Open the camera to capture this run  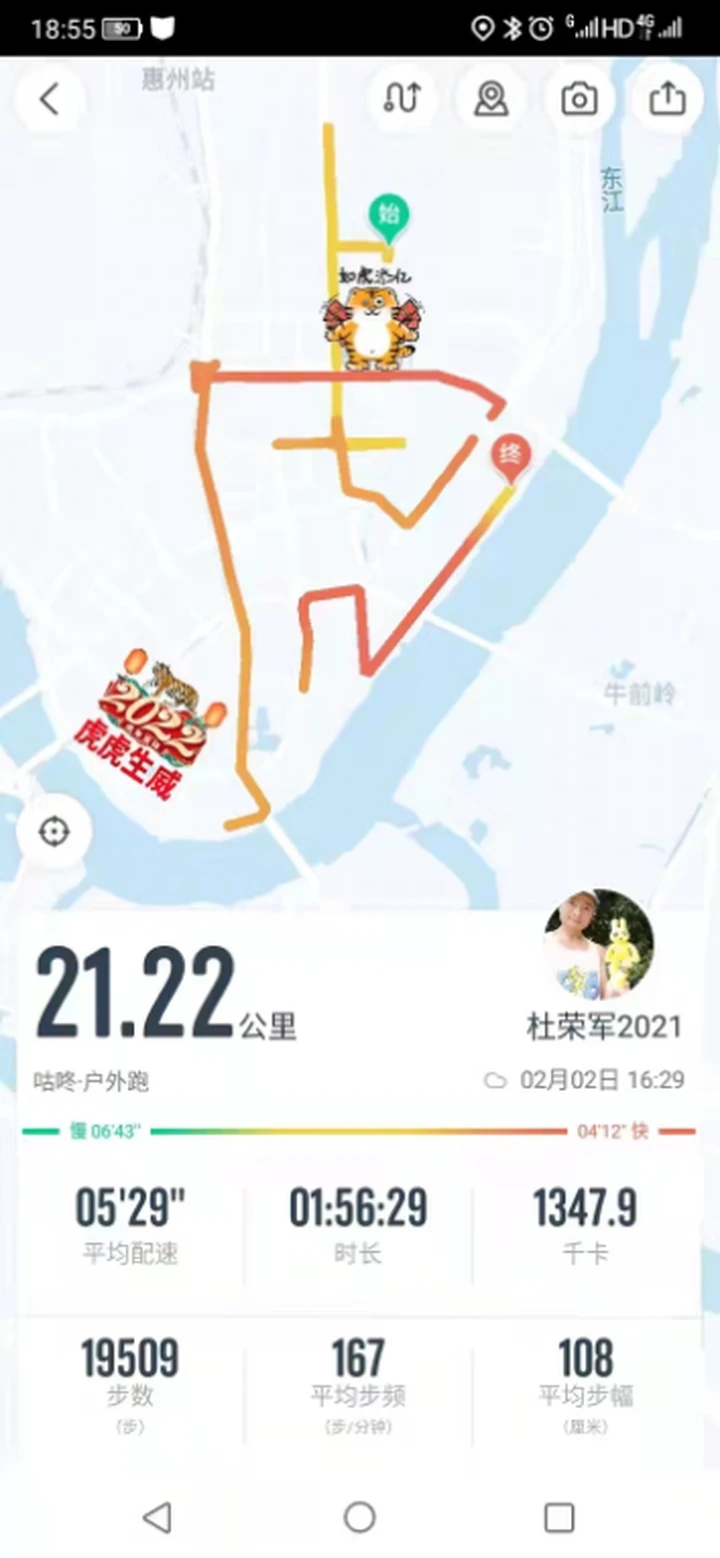pos(579,99)
